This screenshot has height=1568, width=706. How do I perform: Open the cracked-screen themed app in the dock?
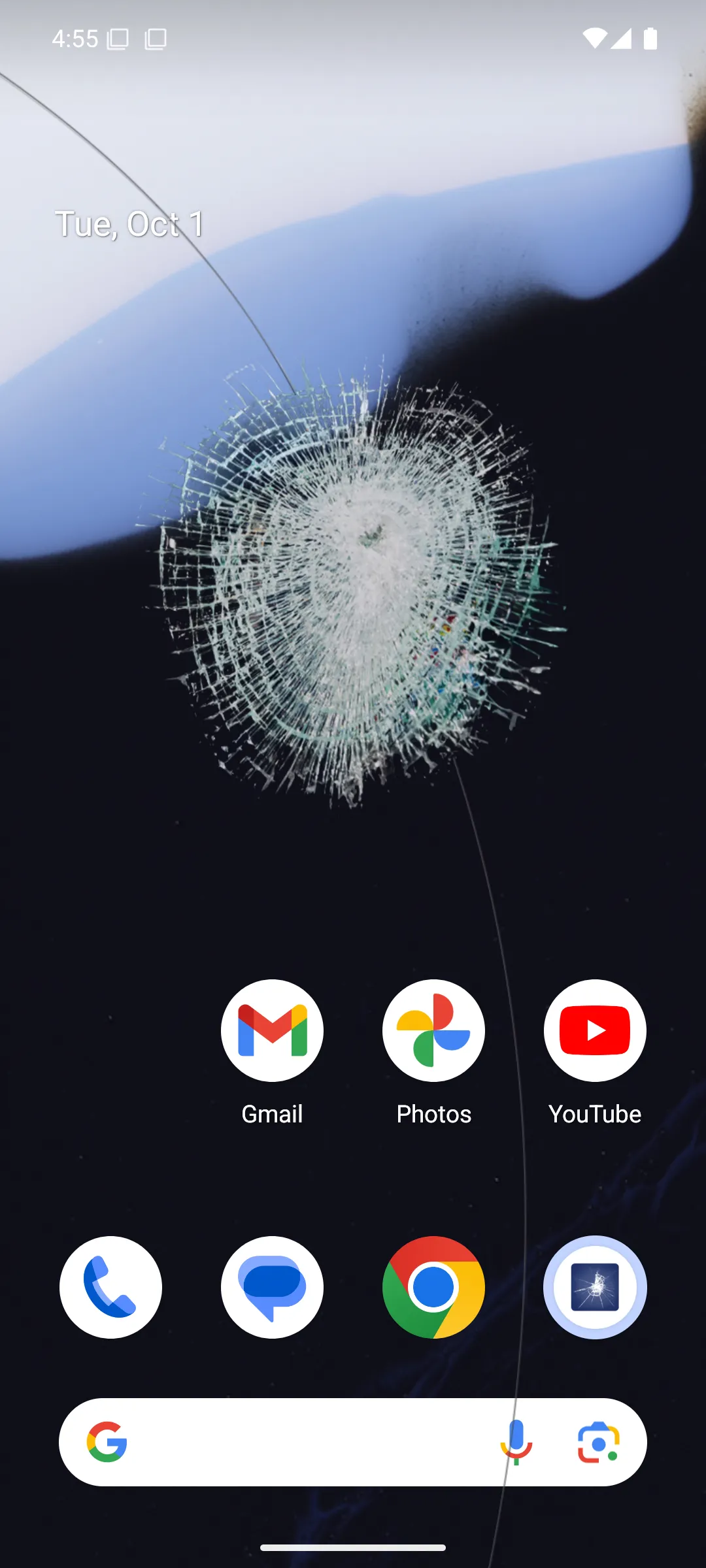click(594, 1286)
